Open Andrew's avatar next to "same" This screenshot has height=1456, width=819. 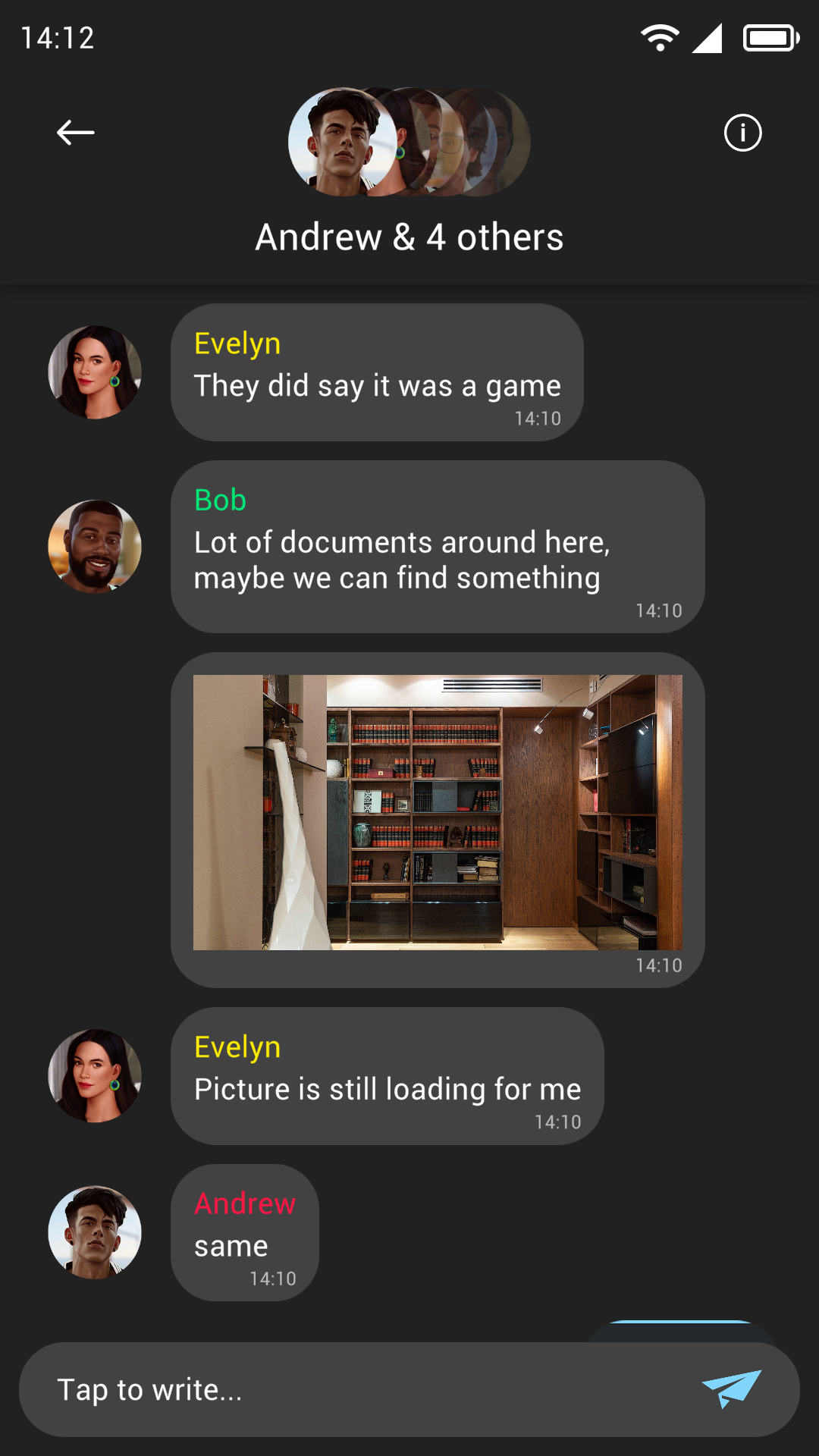coord(95,1232)
